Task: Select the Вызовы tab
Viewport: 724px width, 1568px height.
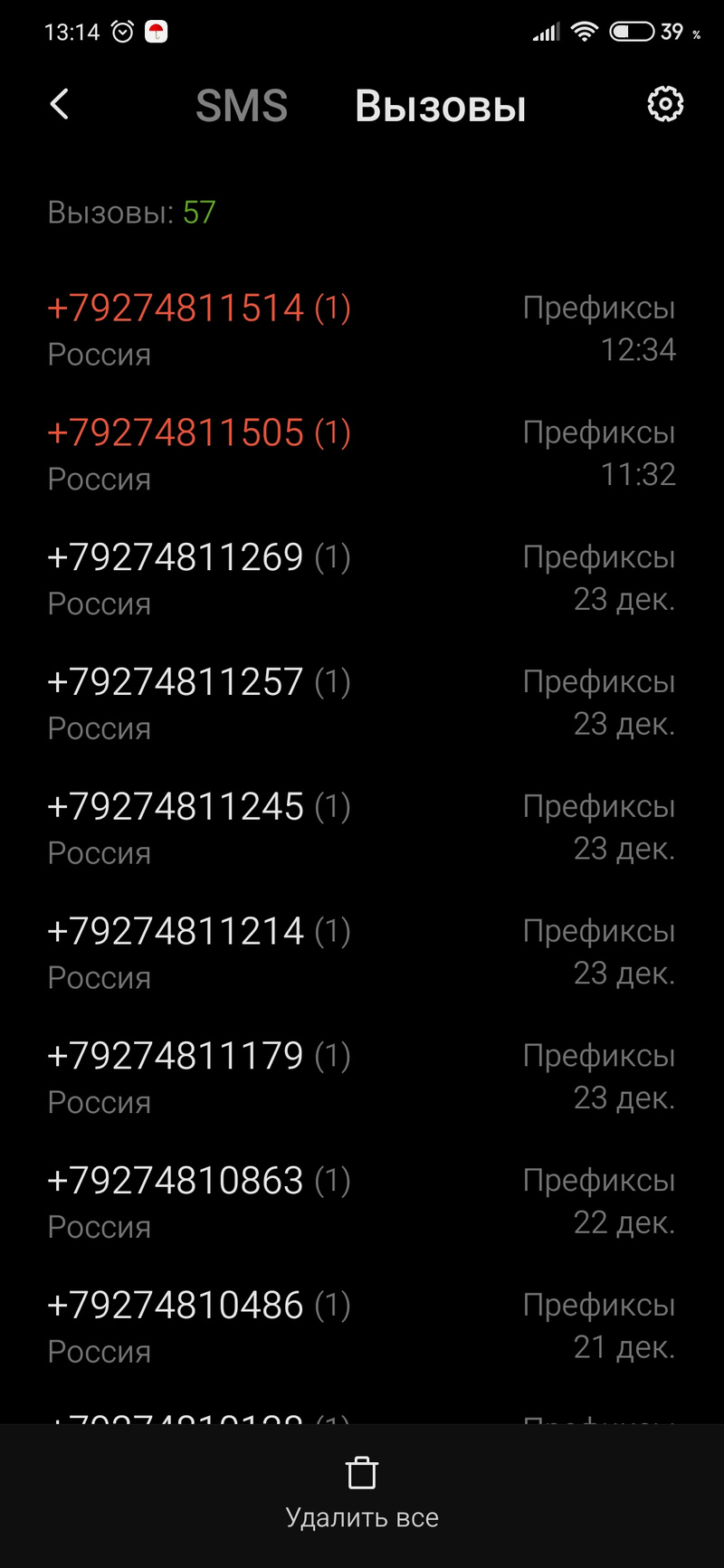Action: click(441, 106)
